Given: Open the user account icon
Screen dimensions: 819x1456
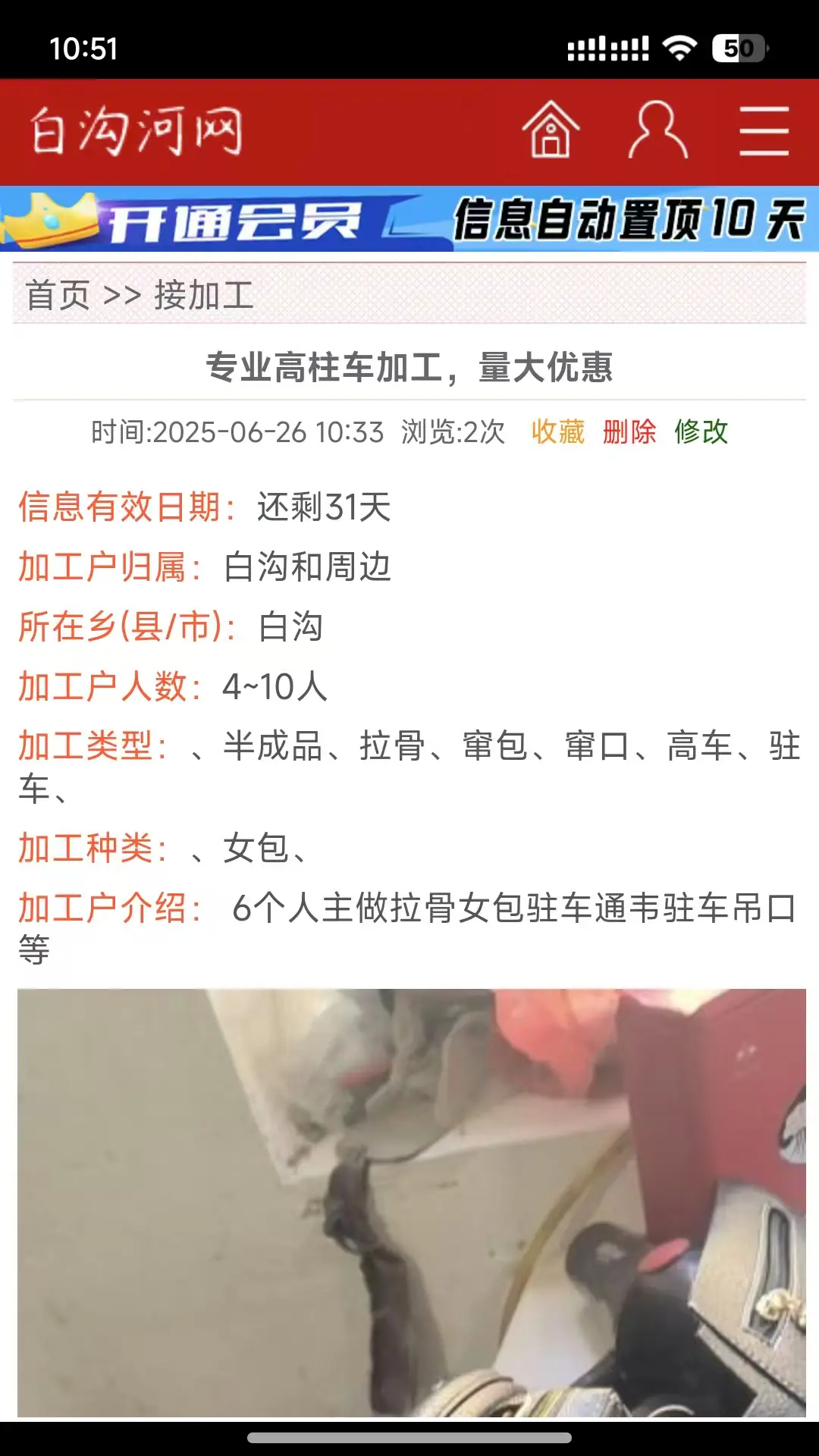Looking at the screenshot, I should click(x=657, y=130).
